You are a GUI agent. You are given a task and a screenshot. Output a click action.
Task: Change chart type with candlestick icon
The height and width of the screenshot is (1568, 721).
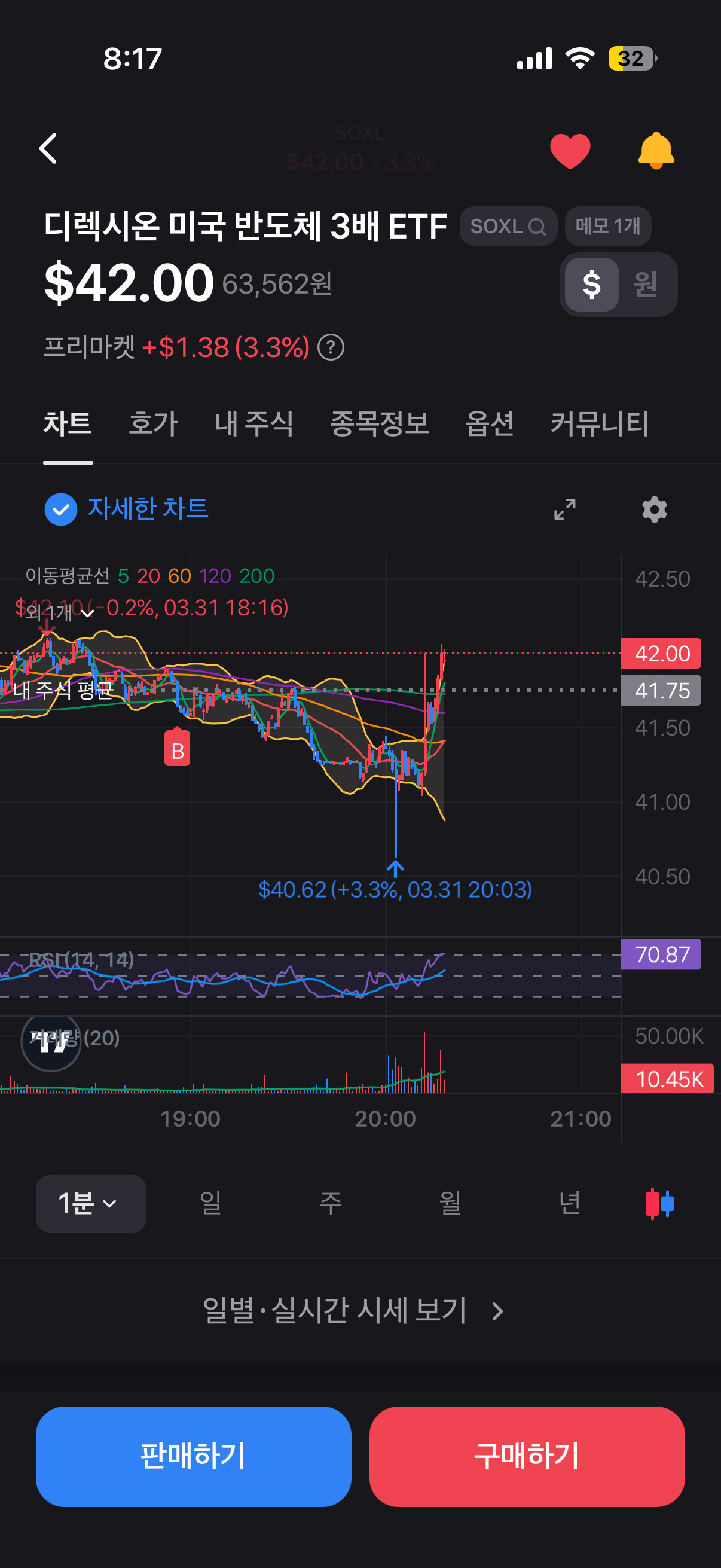click(659, 1203)
